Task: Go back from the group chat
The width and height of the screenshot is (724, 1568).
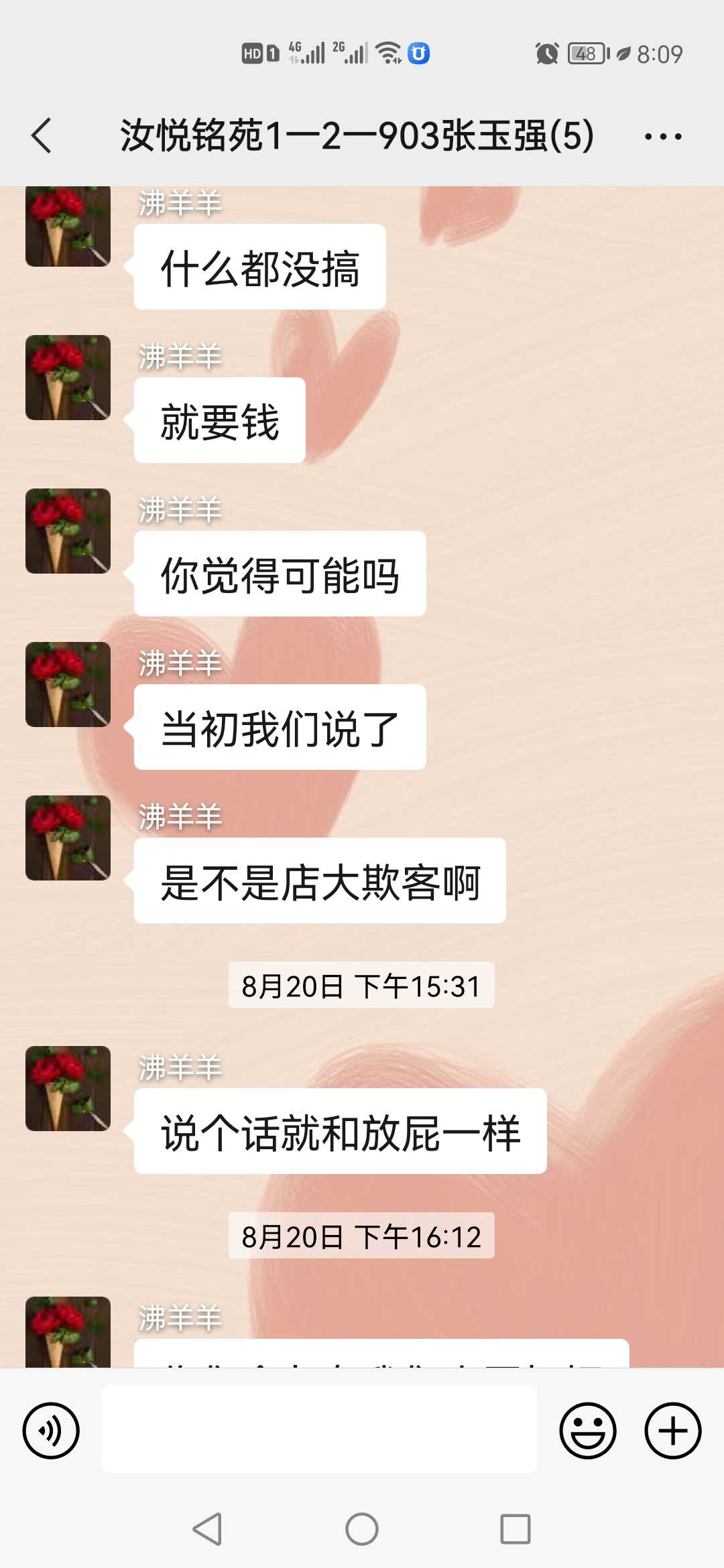Action: tap(42, 136)
